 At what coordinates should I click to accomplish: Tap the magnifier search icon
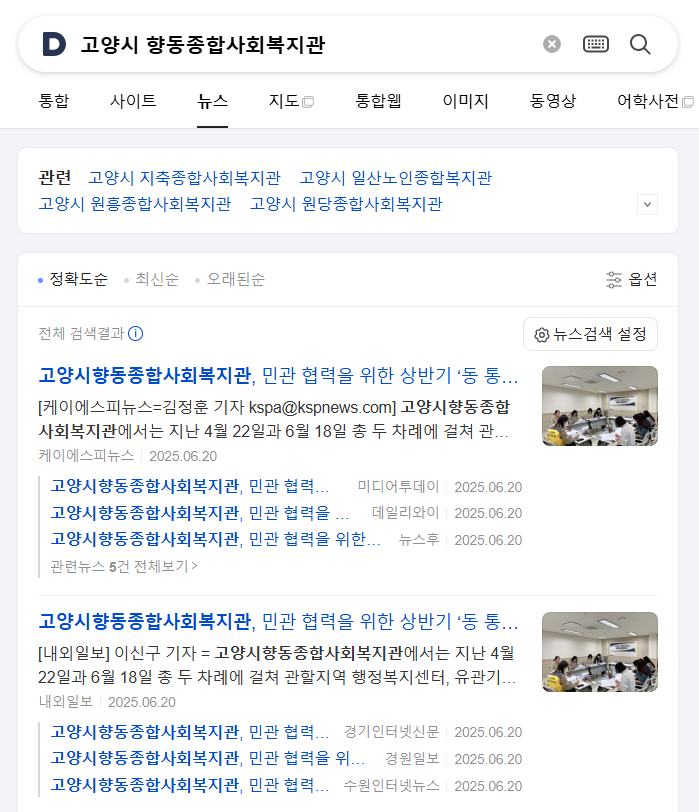pos(640,44)
